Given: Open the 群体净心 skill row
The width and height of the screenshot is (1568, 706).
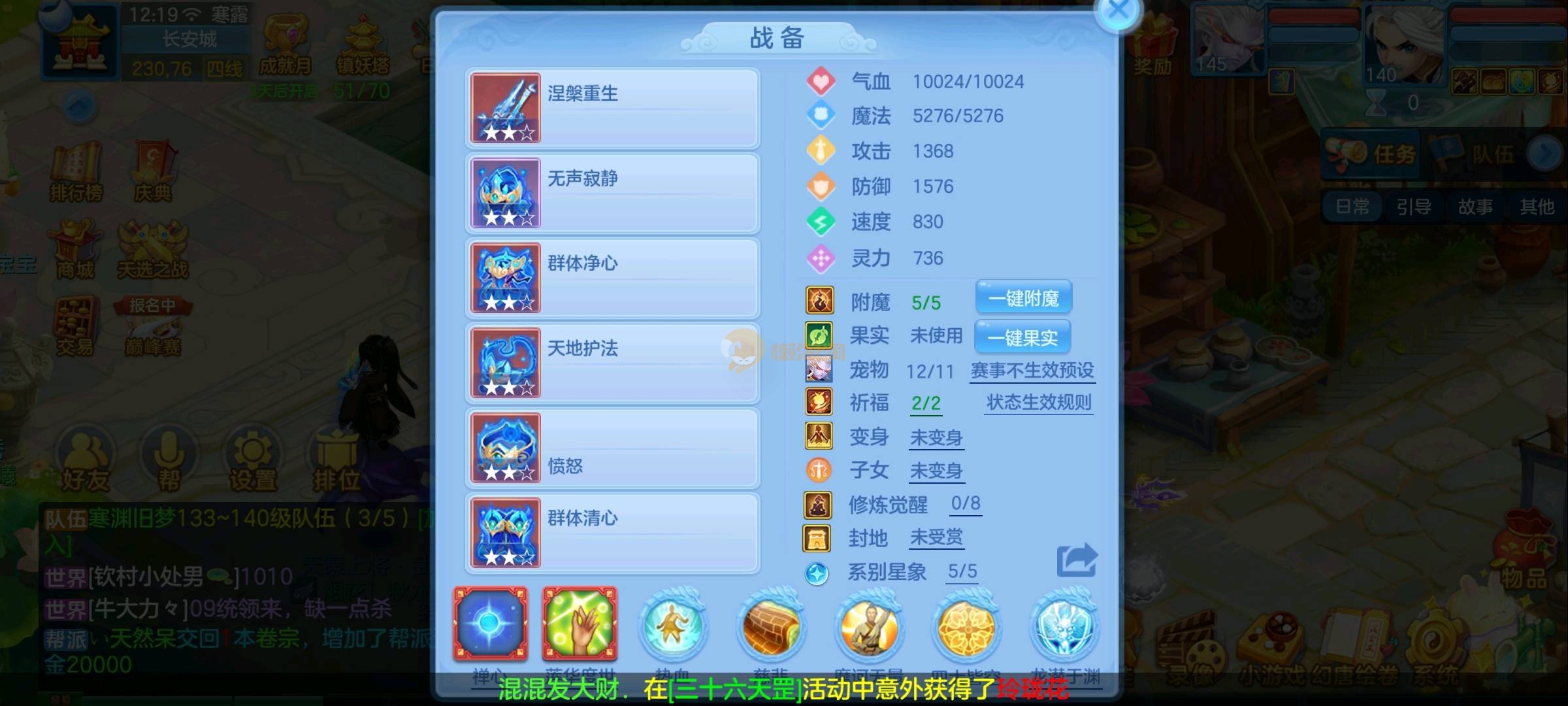Looking at the screenshot, I should point(612,278).
